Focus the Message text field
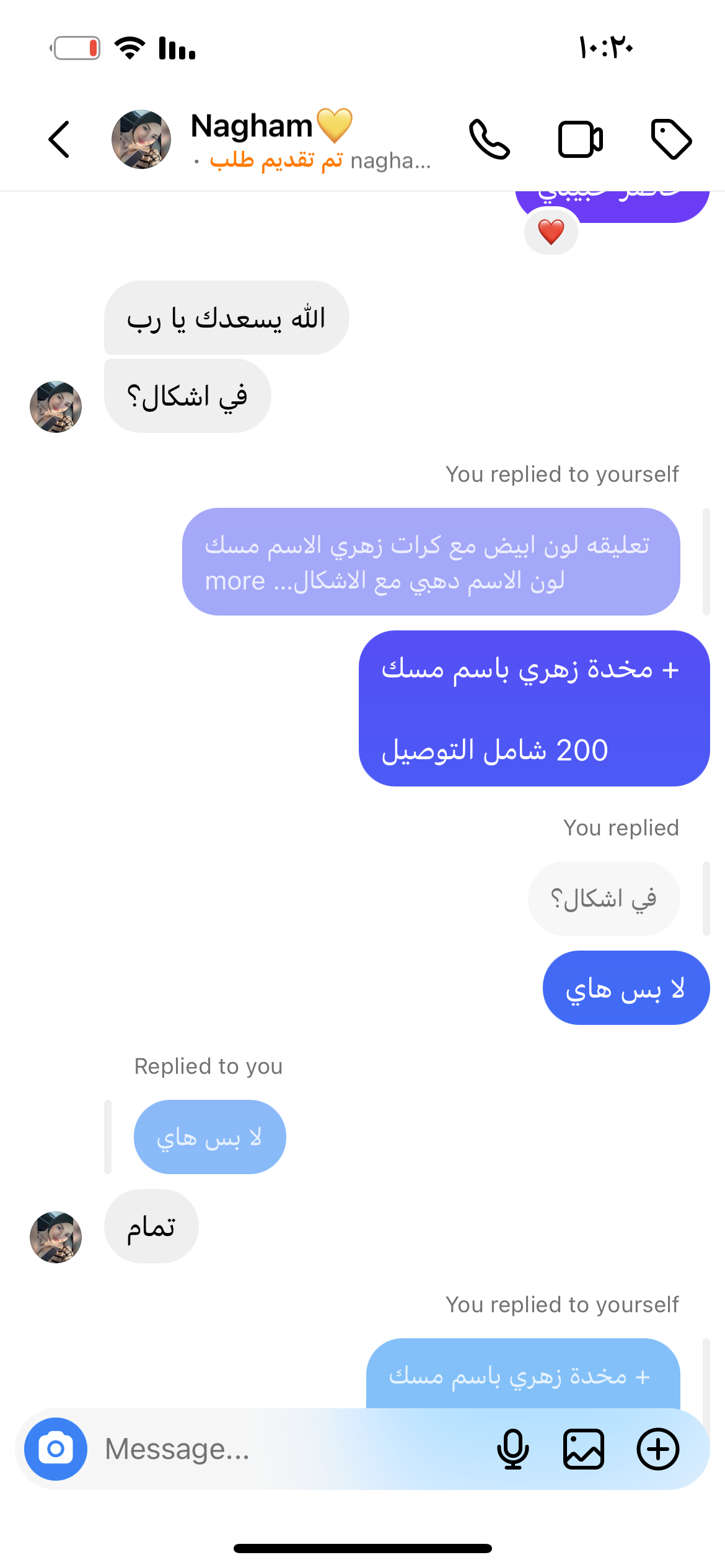 point(291,1448)
